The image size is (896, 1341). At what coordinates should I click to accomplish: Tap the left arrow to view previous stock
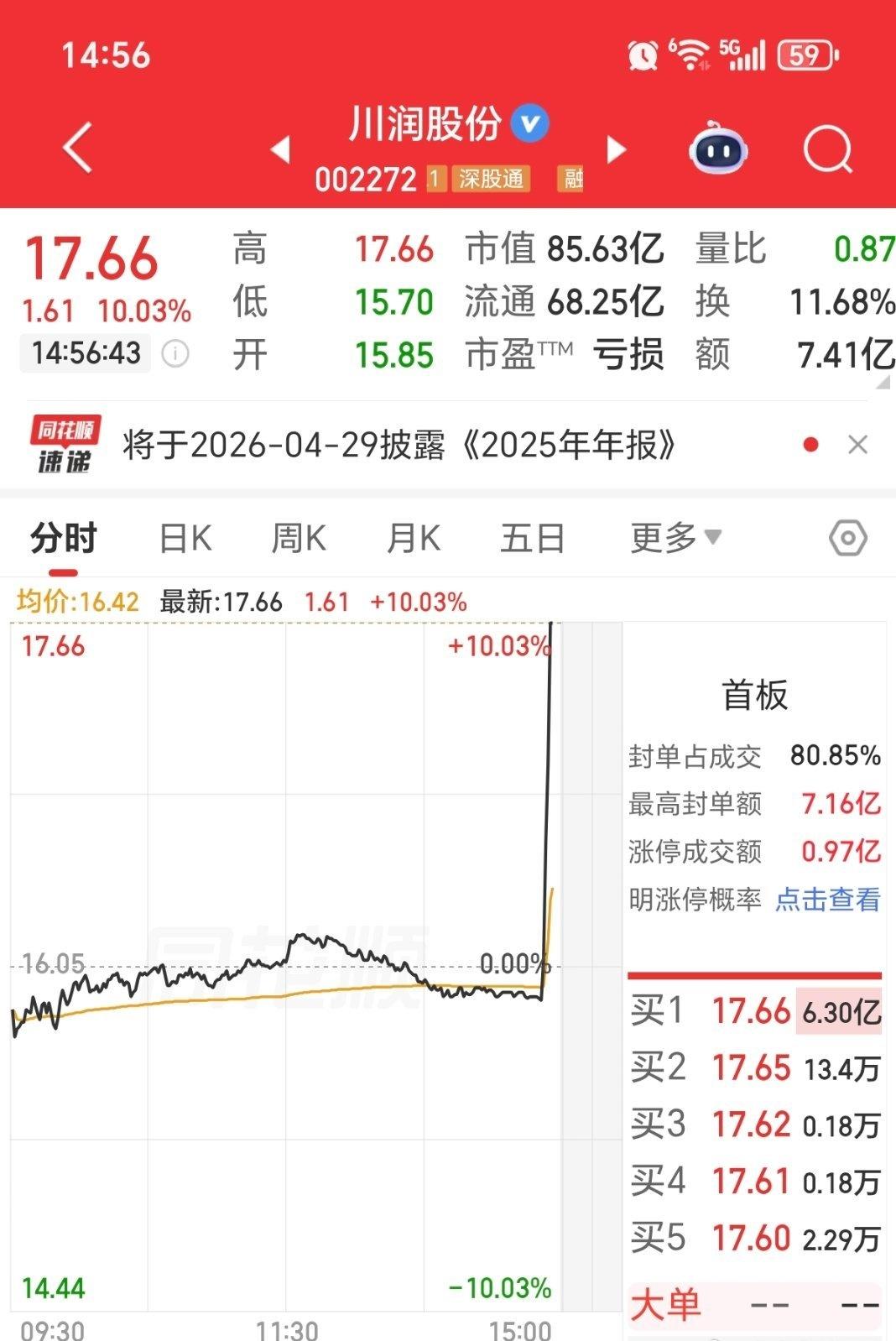pos(279,149)
